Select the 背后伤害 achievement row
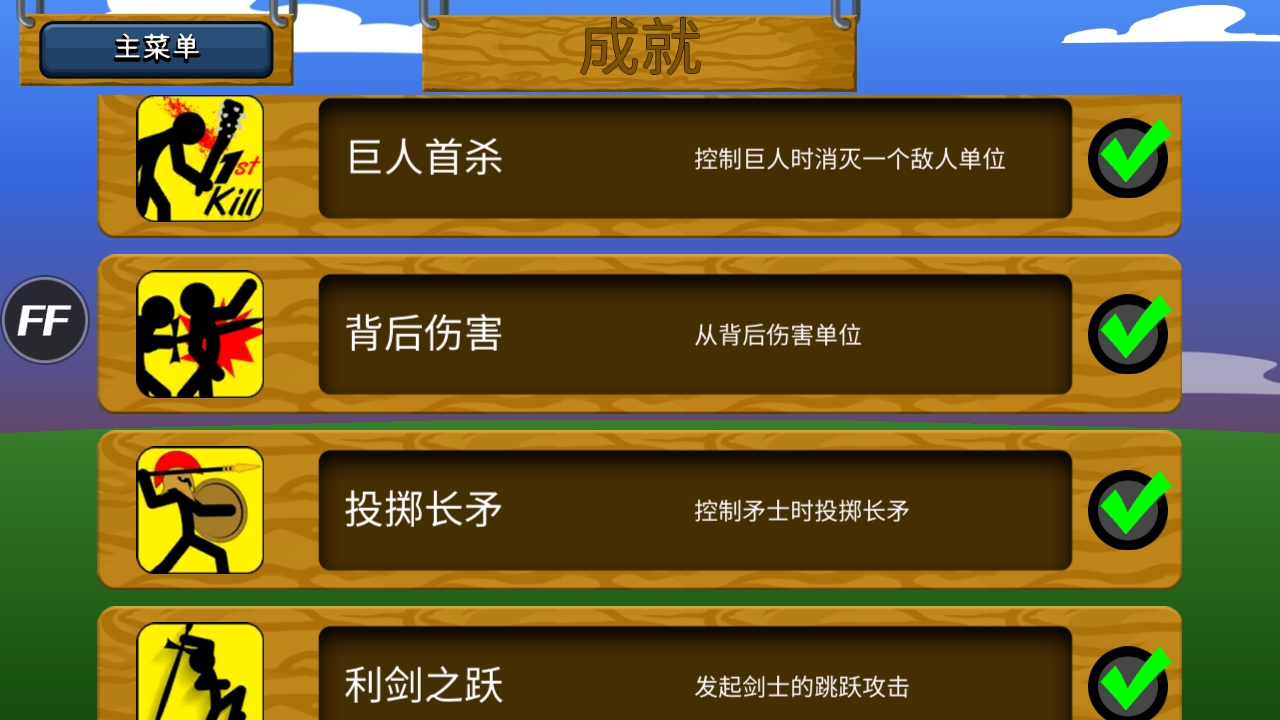1280x720 pixels. (694, 334)
